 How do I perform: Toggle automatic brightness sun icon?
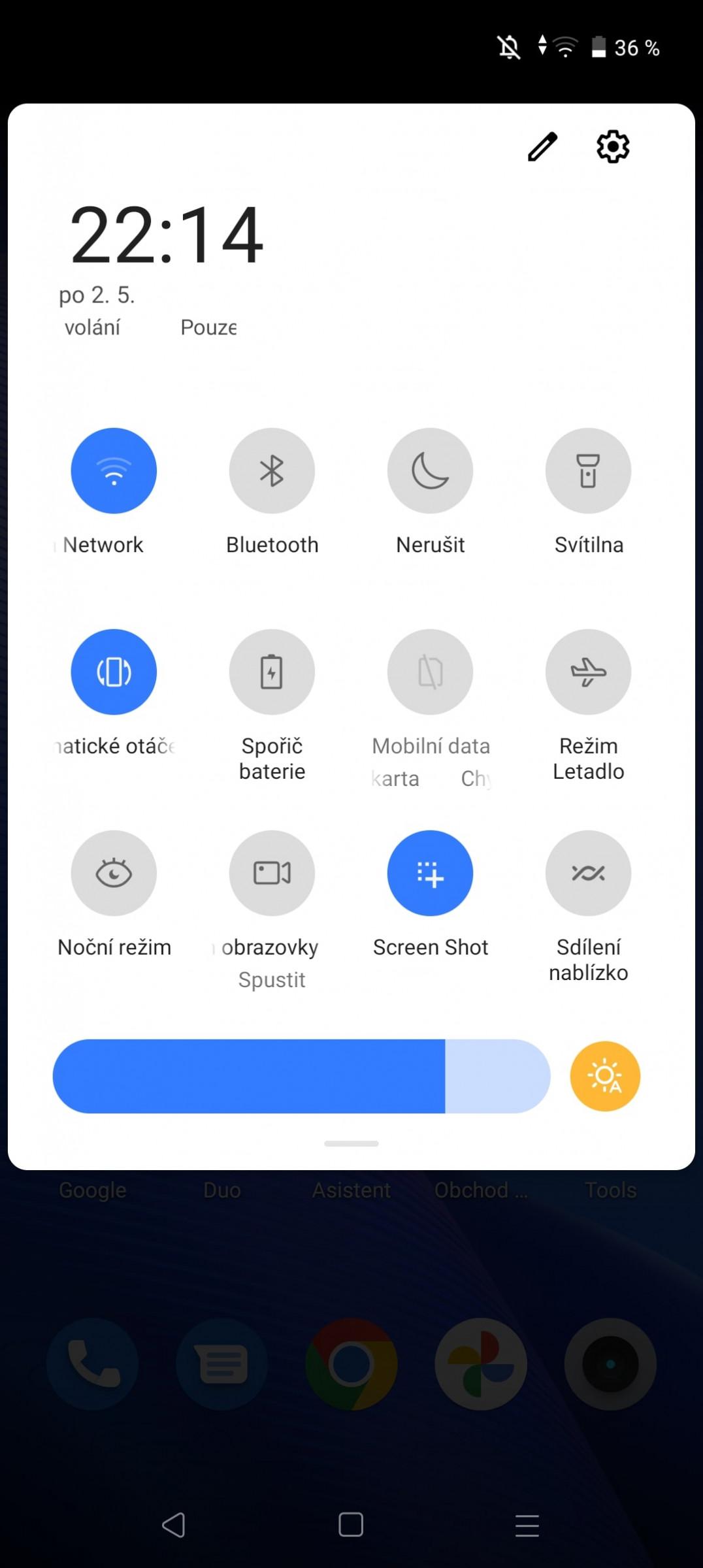pos(605,1076)
